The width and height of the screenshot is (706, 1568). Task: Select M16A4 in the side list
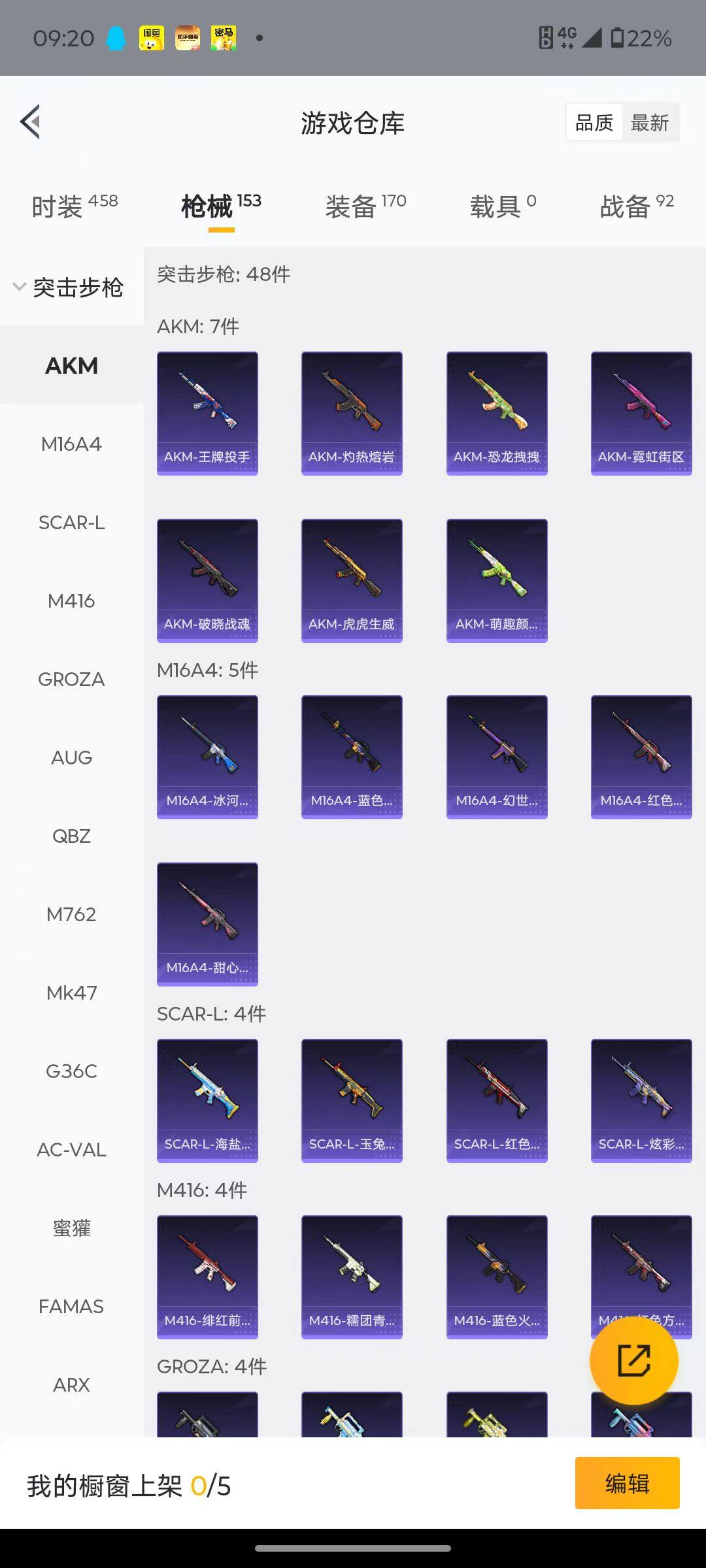(x=71, y=444)
